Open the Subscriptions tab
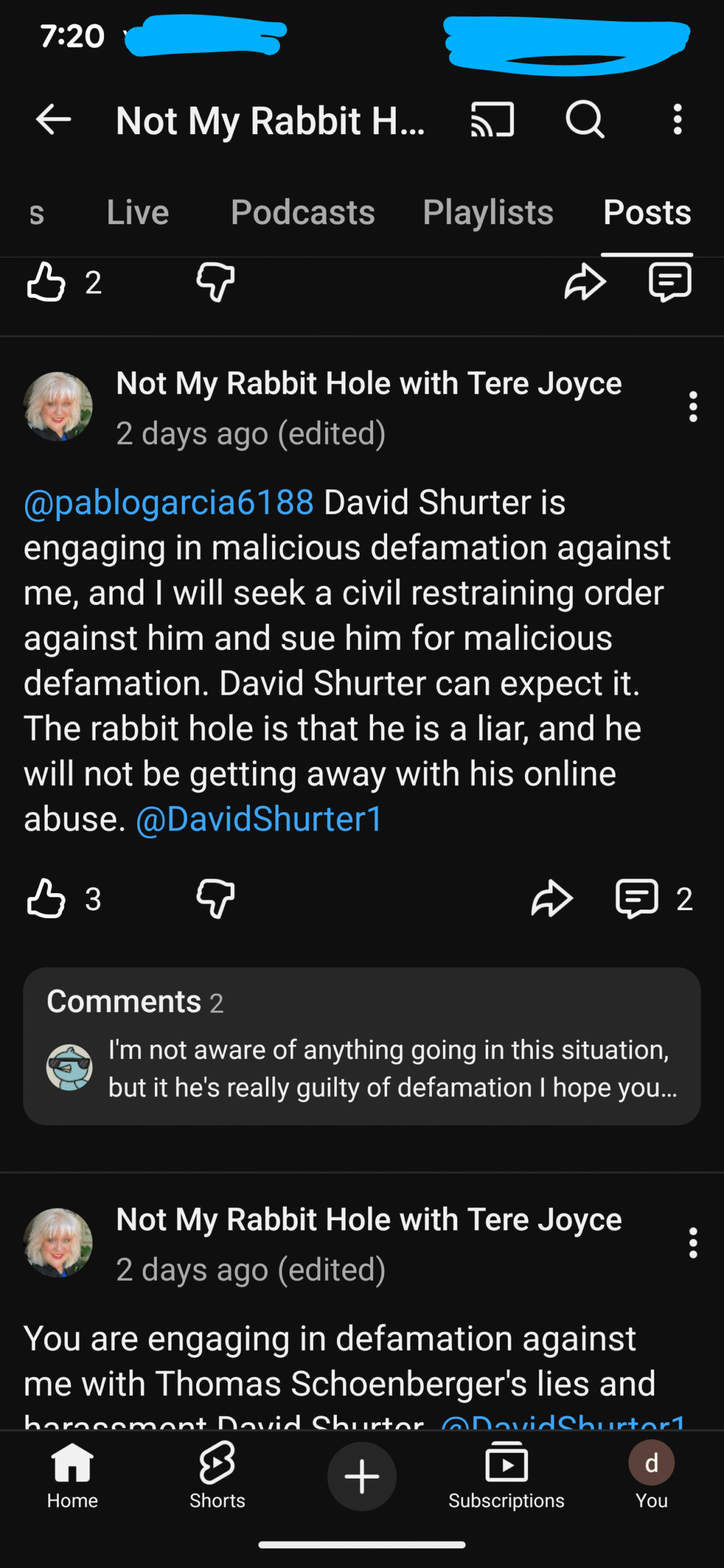724x1568 pixels. pos(506,1476)
